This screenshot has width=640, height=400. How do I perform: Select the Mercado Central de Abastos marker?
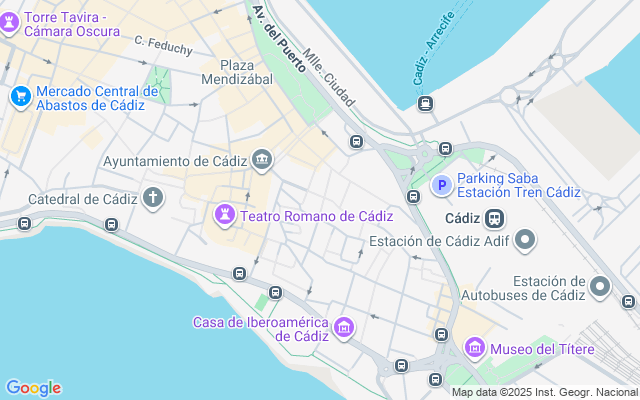pyautogui.click(x=20, y=96)
